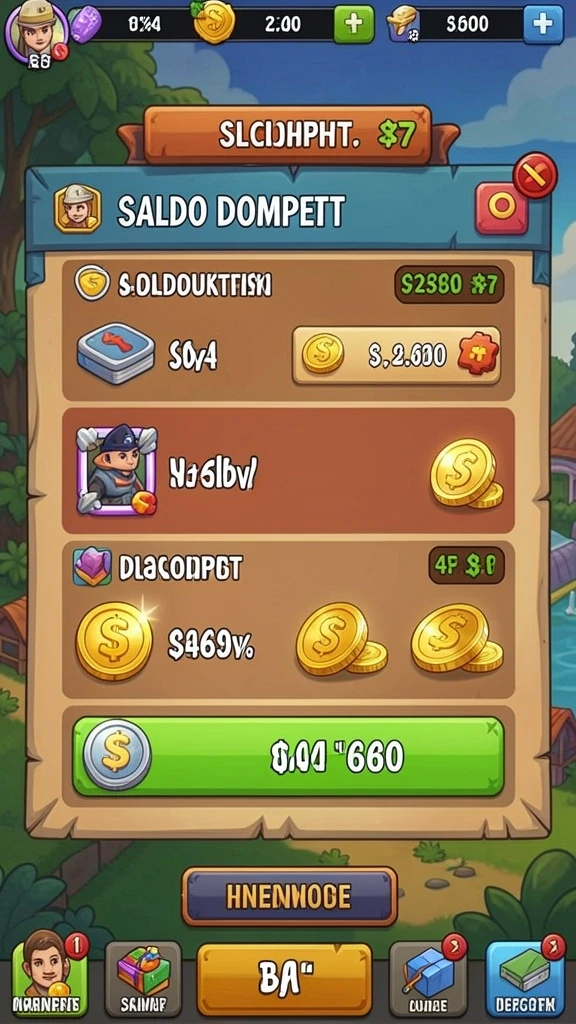Open the gift box tab
The image size is (576, 1024).
pos(143,980)
